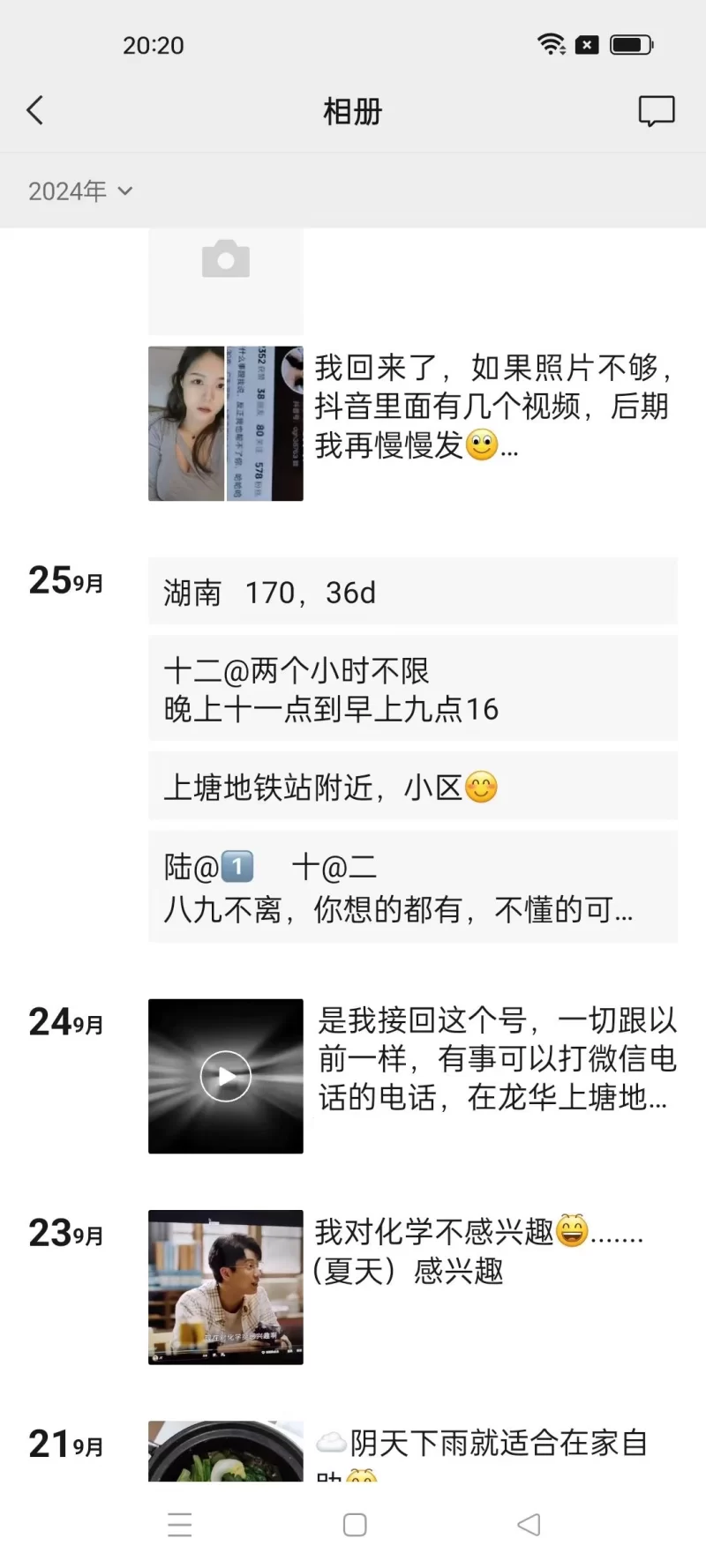
Task: Open the message list icon
Action: click(x=656, y=111)
